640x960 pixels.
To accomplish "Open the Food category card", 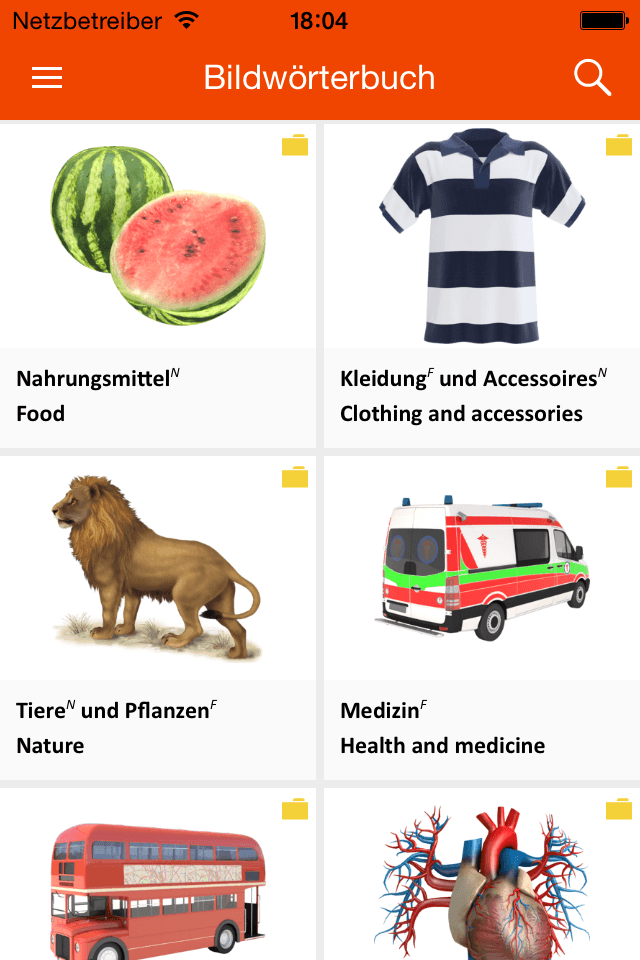I will pos(158,285).
